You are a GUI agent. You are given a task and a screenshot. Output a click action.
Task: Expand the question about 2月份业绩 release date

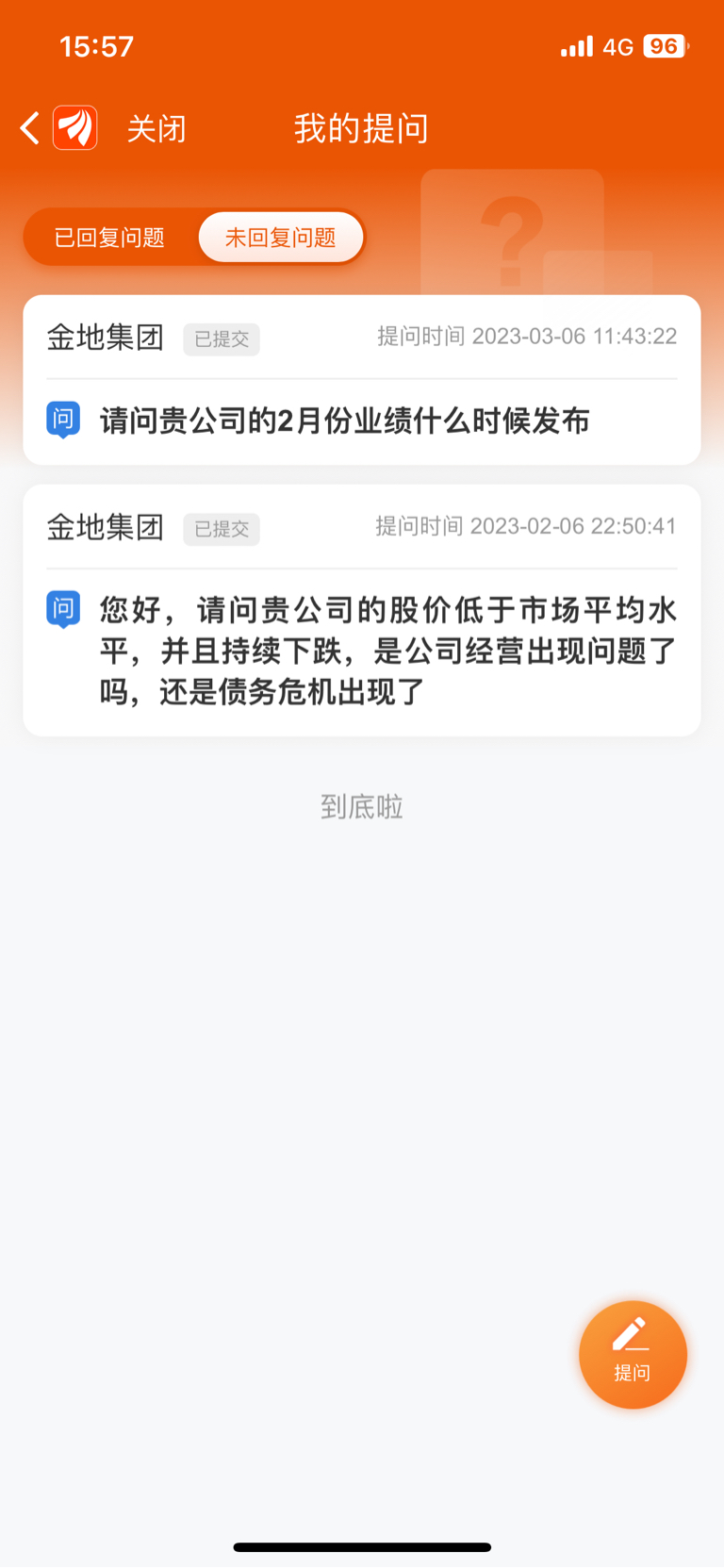343,421
